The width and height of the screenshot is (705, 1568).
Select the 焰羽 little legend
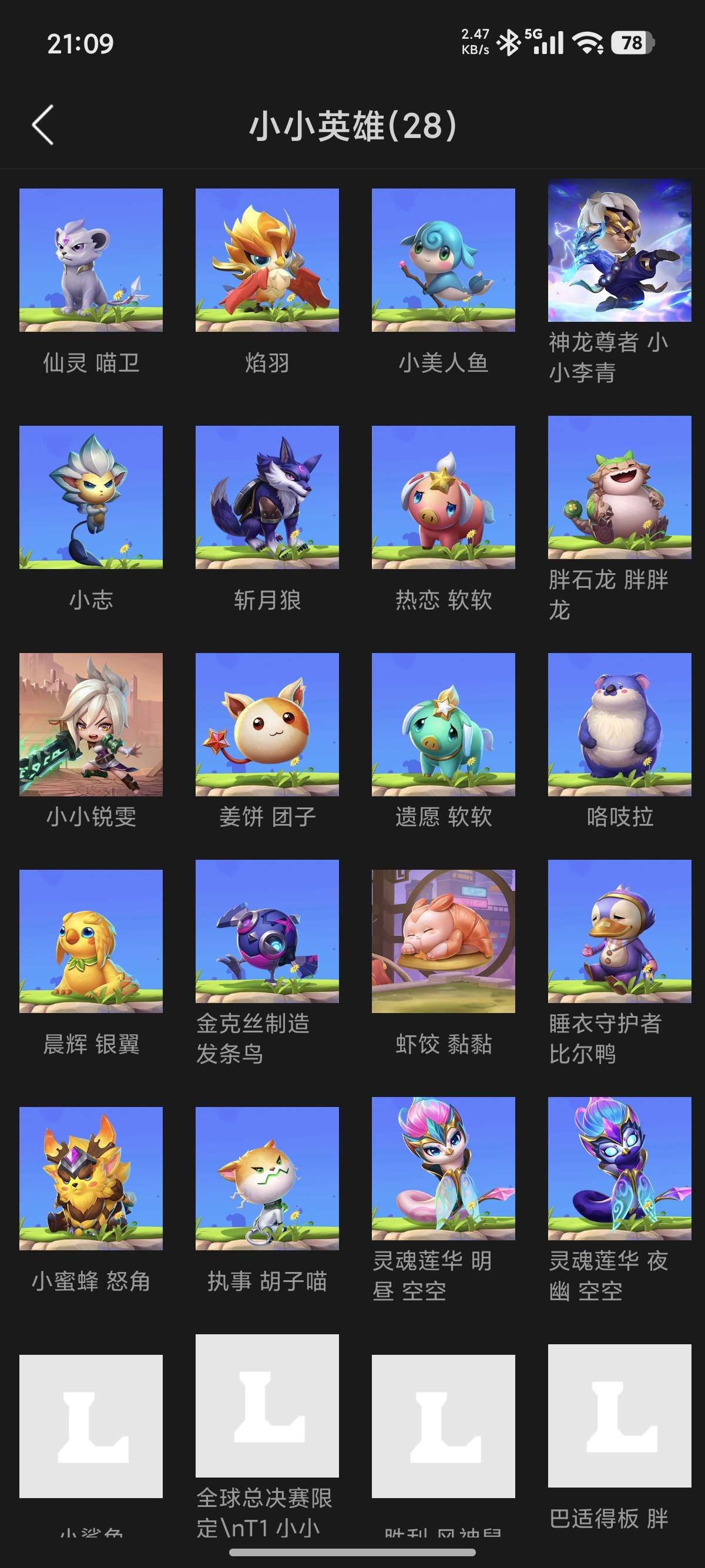(x=267, y=260)
